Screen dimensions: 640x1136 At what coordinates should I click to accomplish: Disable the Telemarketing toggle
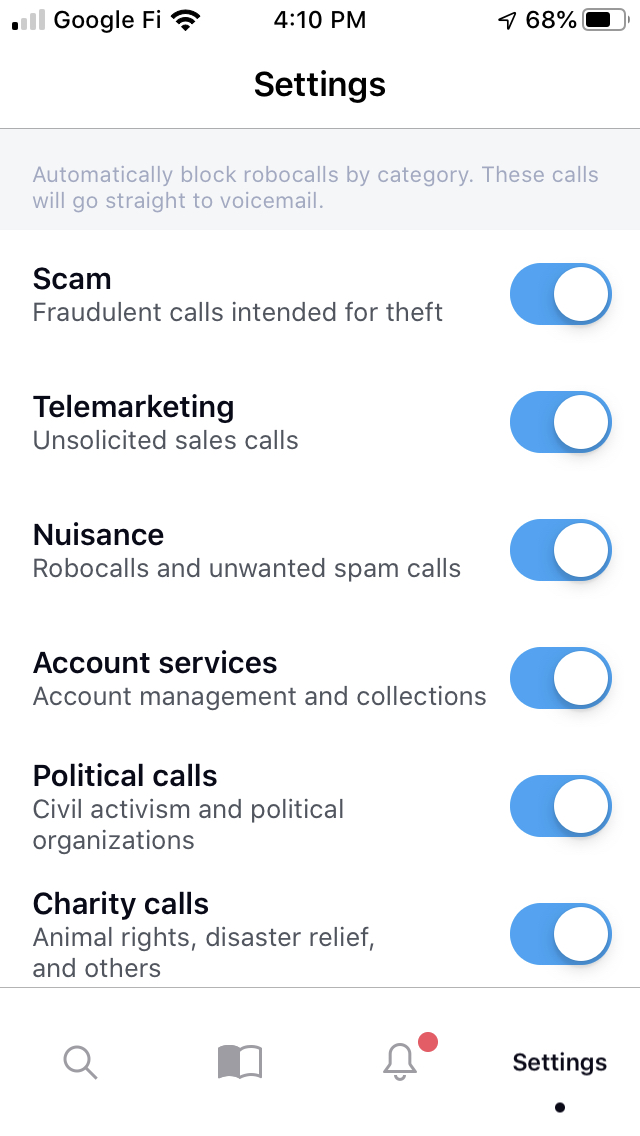click(x=560, y=422)
